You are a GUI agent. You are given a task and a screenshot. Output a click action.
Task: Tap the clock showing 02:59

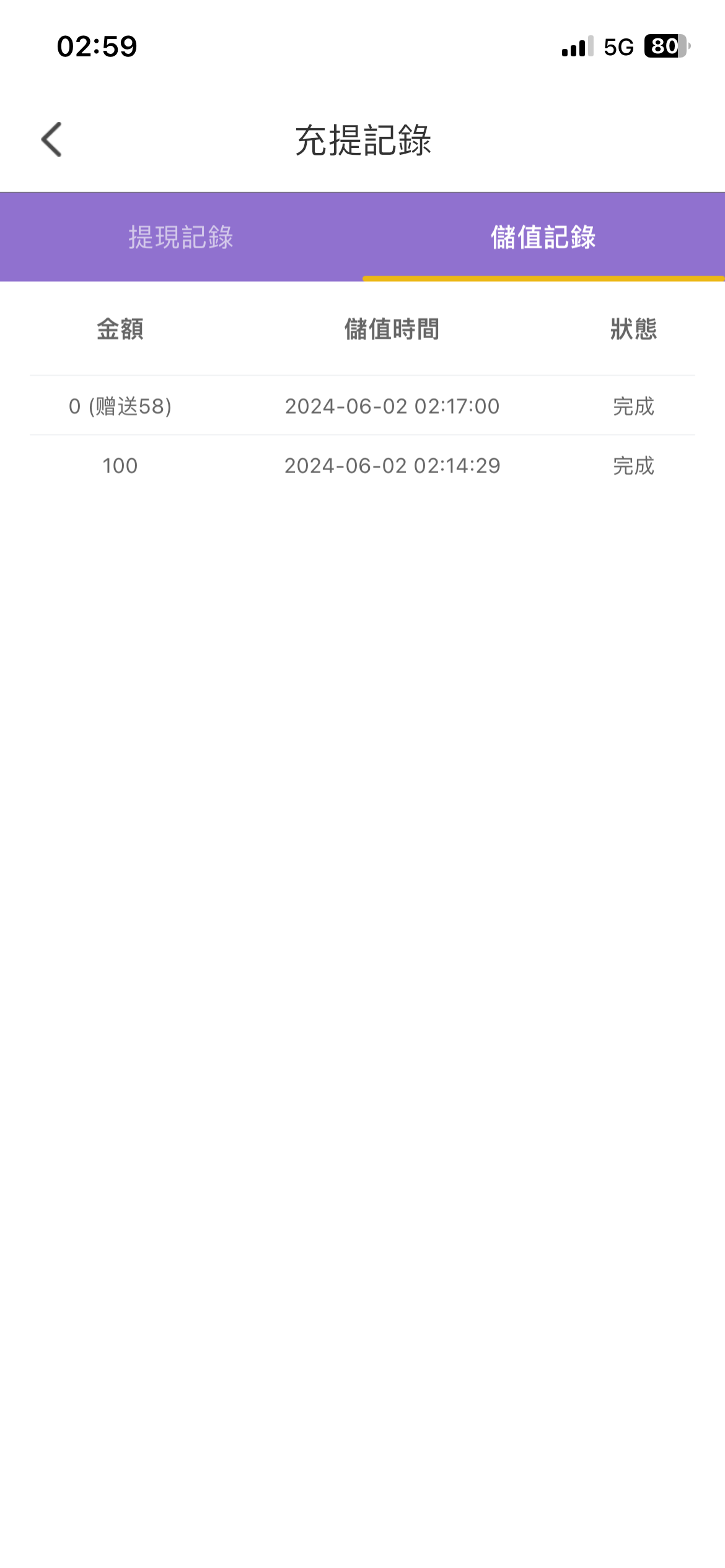[x=93, y=45]
